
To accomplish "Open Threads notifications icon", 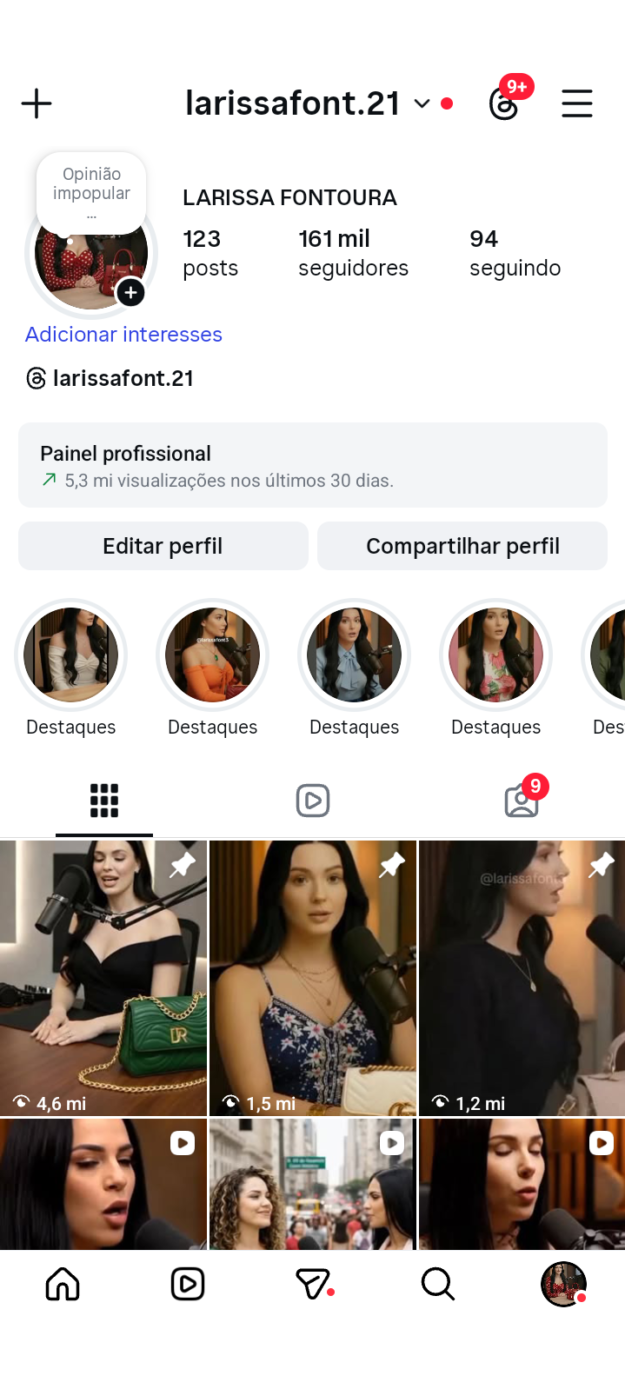I will (x=504, y=104).
